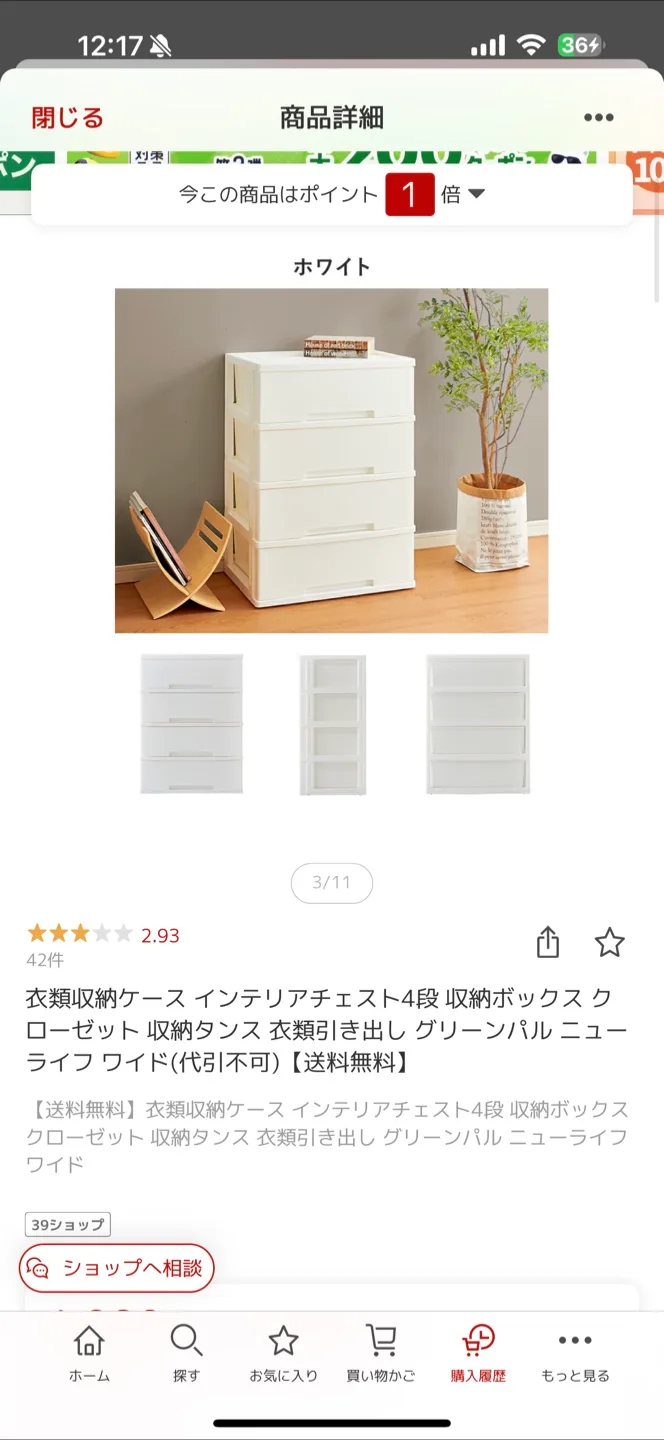Tap ショップへ相談 to ask the shop
Screen dimensions: 664x1440
click(x=117, y=1268)
